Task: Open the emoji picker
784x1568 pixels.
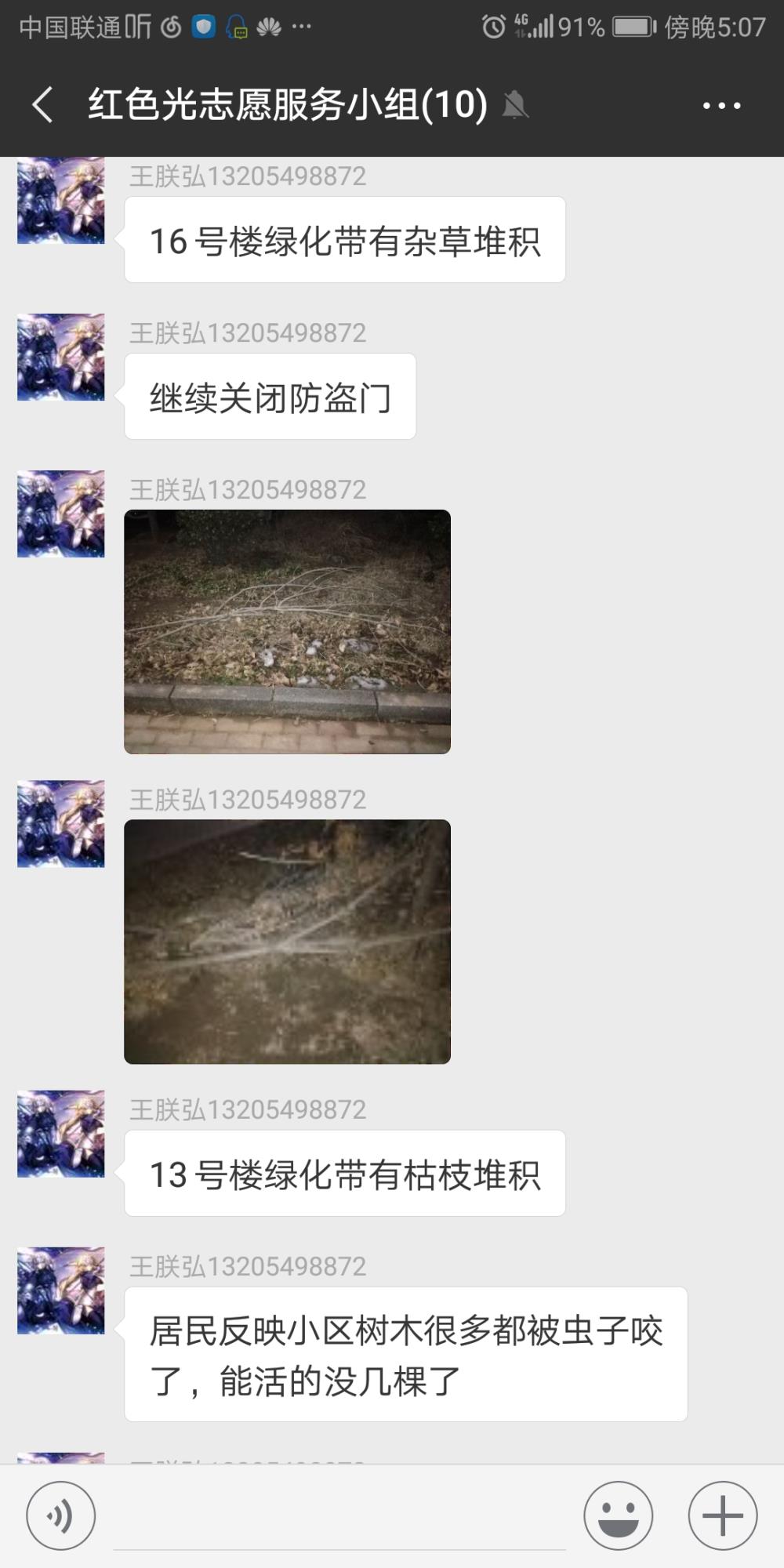Action: (619, 1515)
